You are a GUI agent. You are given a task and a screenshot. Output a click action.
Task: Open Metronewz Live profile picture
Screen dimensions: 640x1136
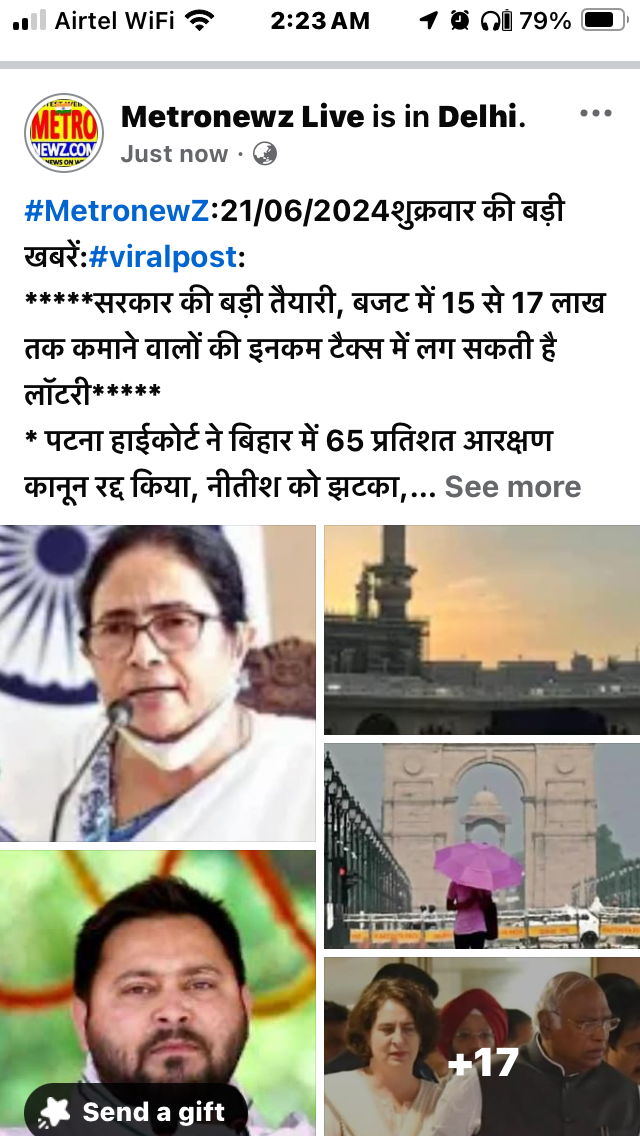click(x=64, y=133)
